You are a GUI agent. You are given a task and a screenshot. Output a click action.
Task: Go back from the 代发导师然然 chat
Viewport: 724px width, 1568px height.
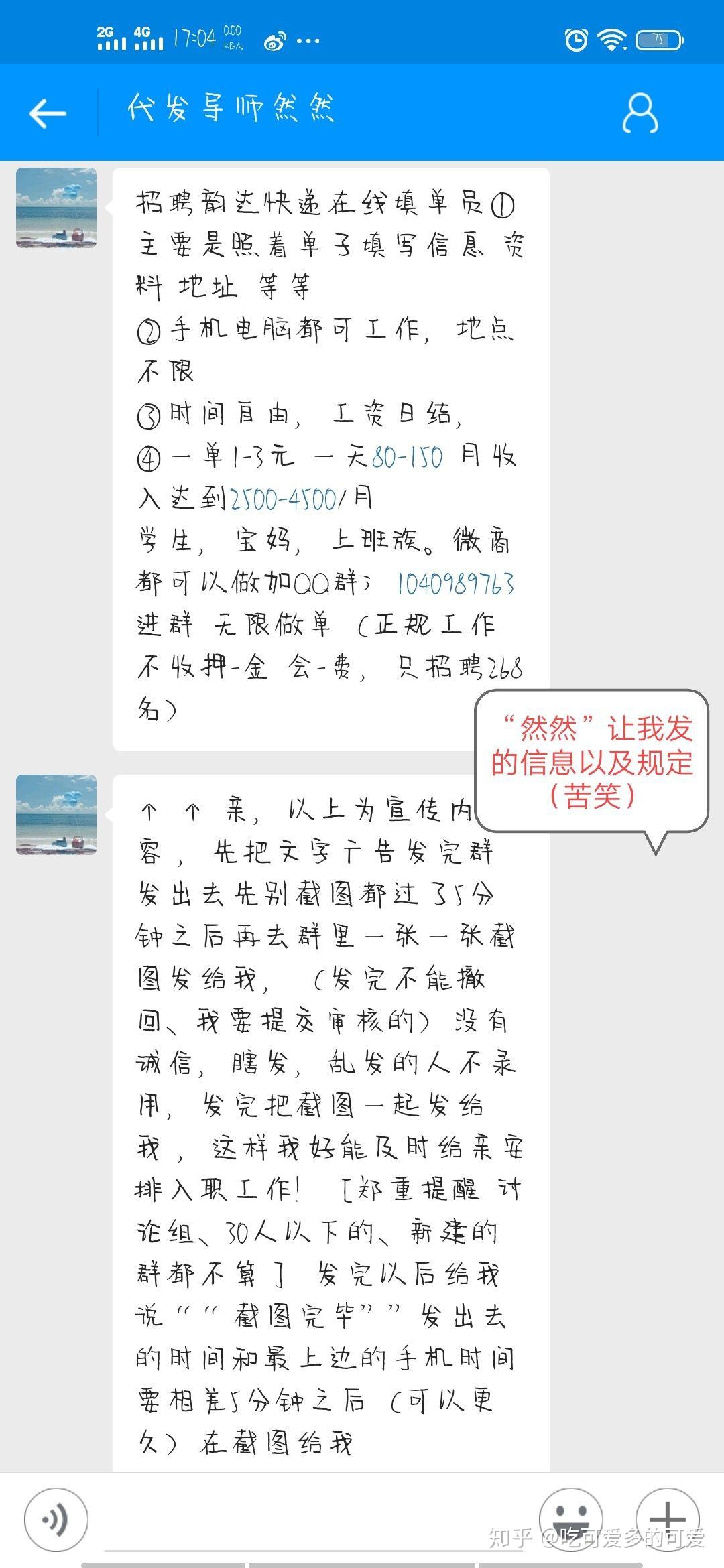coord(48,113)
